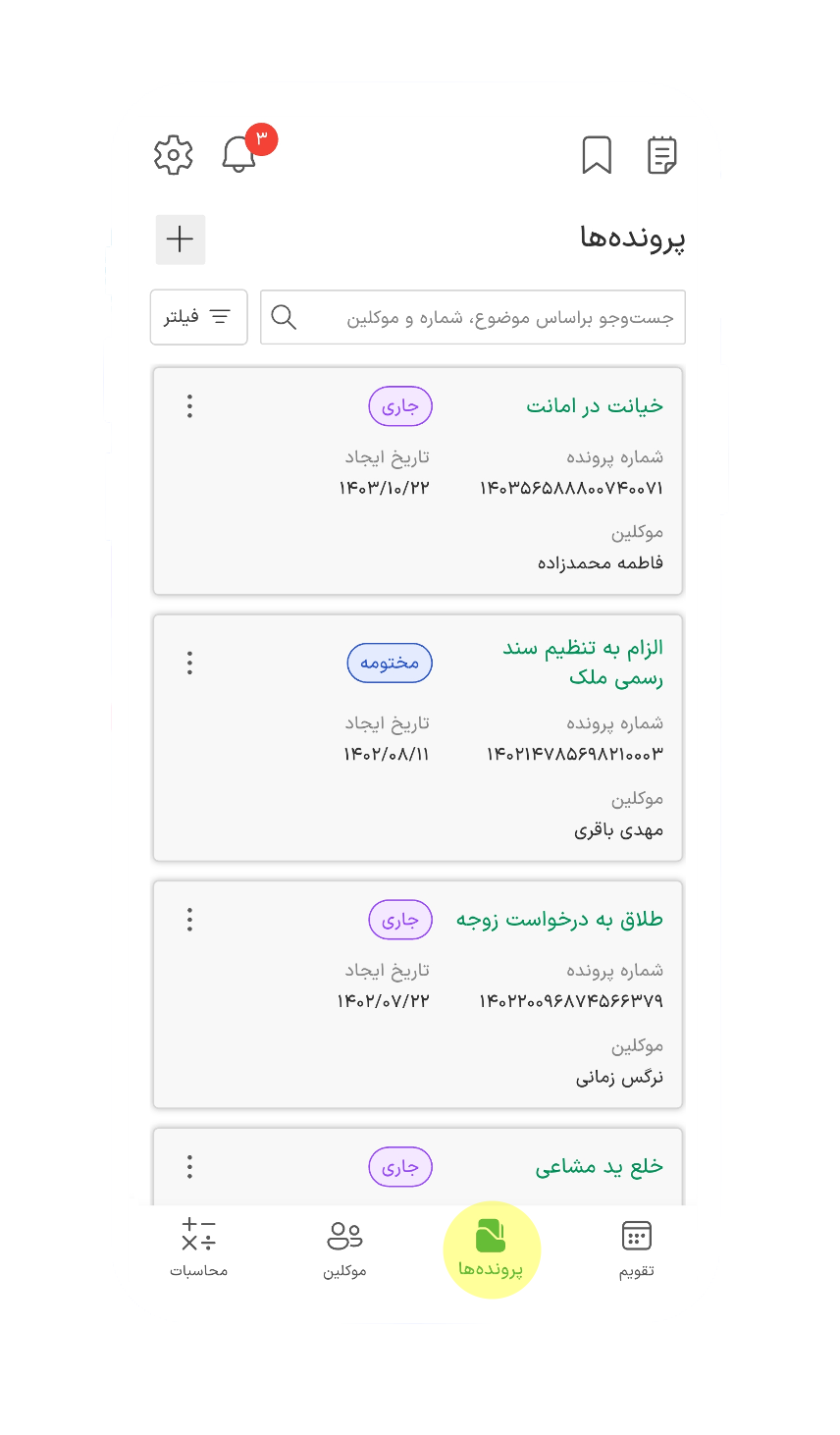Open saved bookmarks

597,155
